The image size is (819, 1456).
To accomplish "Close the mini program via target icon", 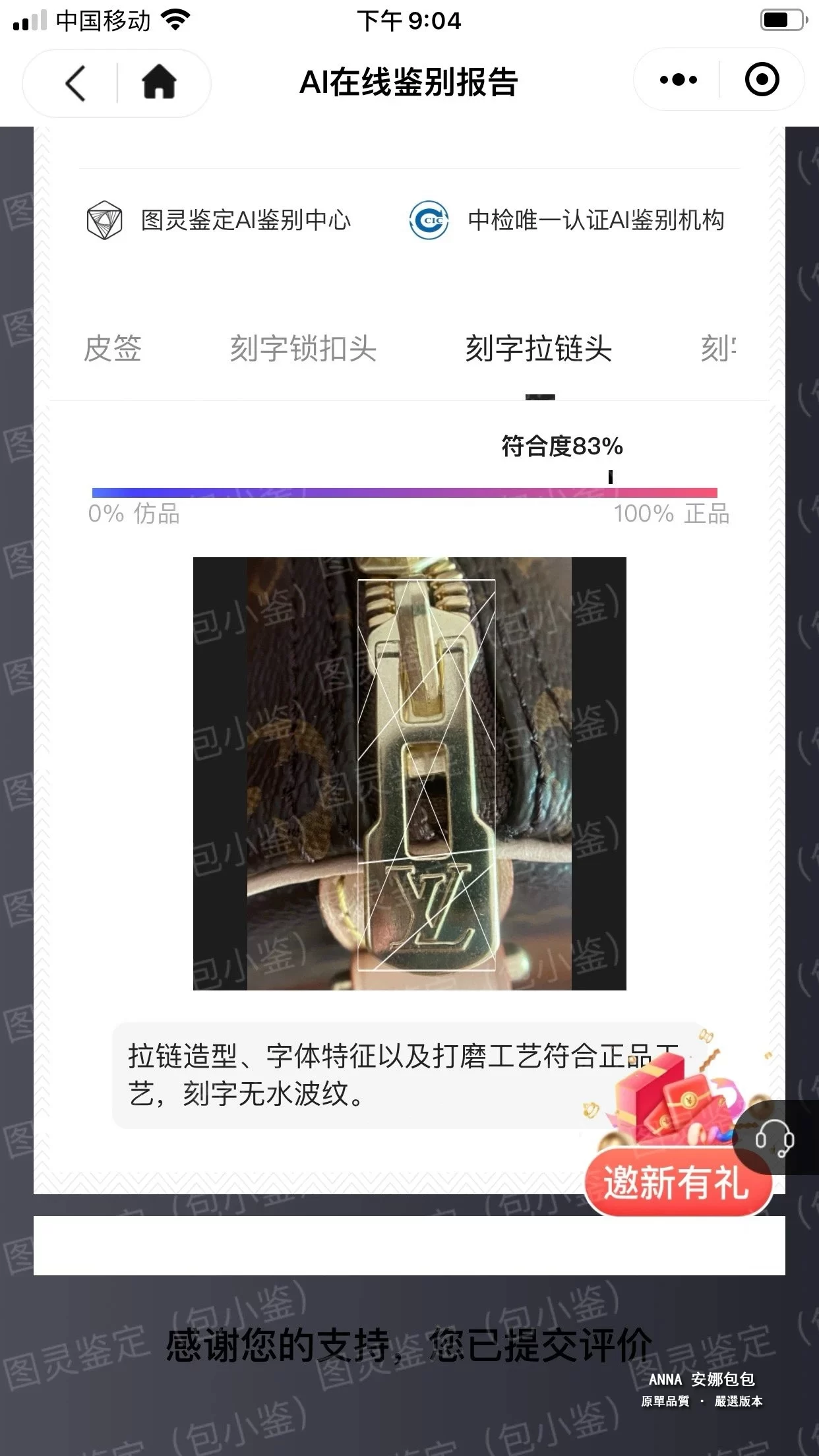I will tap(762, 80).
